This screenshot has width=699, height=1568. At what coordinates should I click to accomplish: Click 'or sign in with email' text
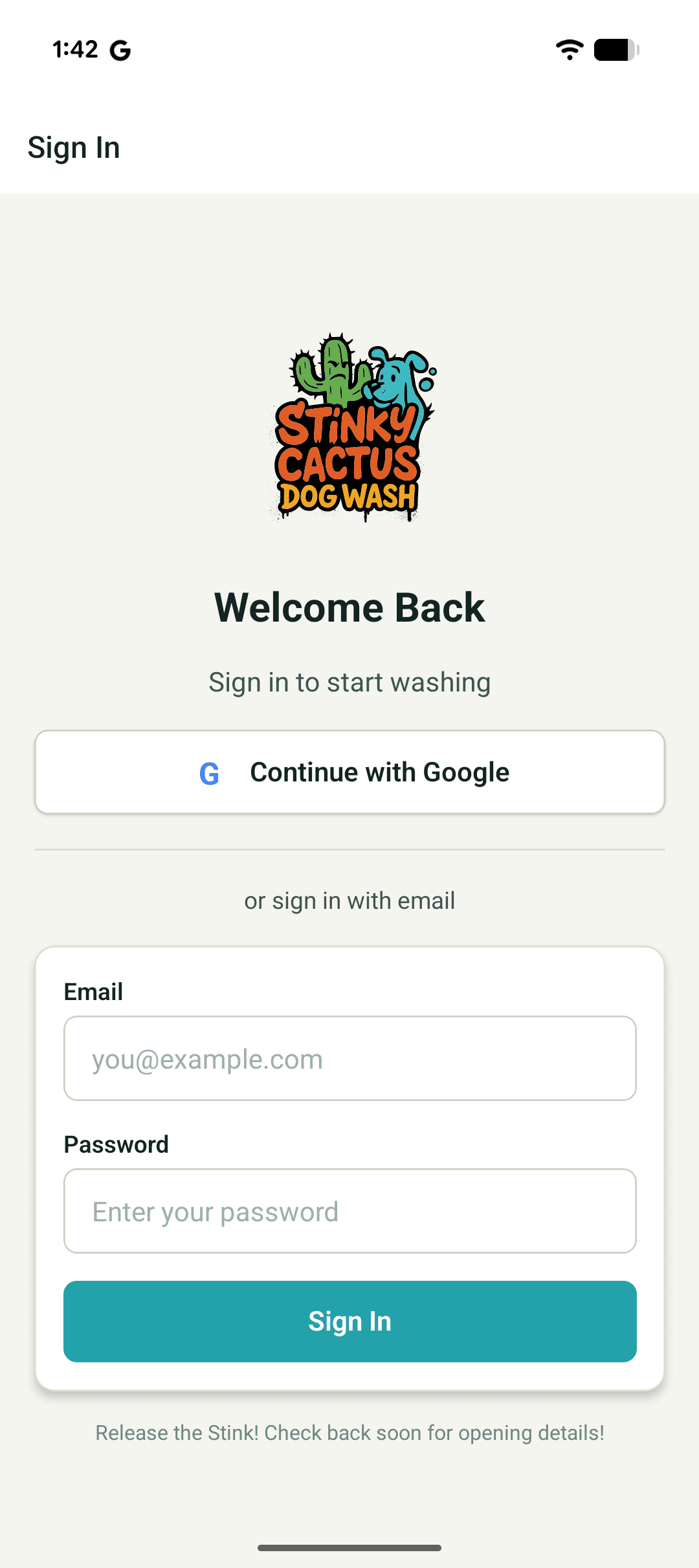point(349,900)
